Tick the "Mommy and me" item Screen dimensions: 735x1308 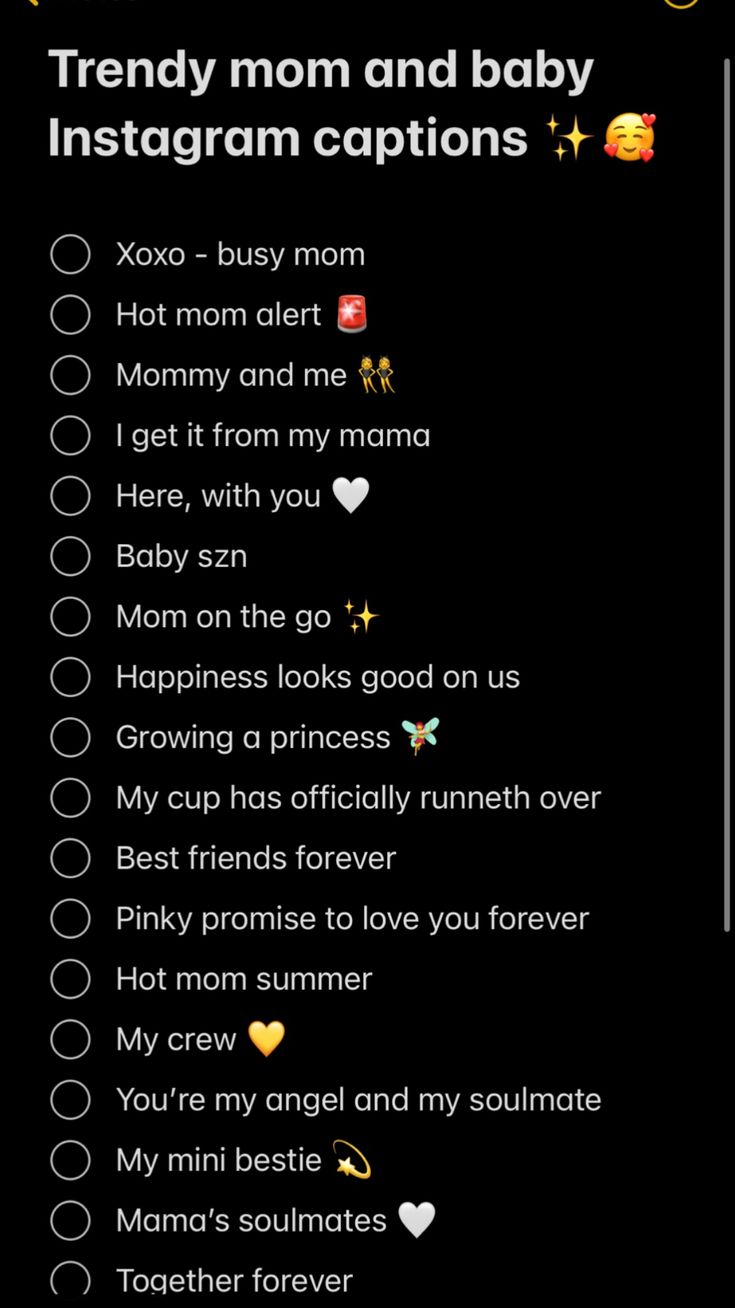(x=70, y=376)
